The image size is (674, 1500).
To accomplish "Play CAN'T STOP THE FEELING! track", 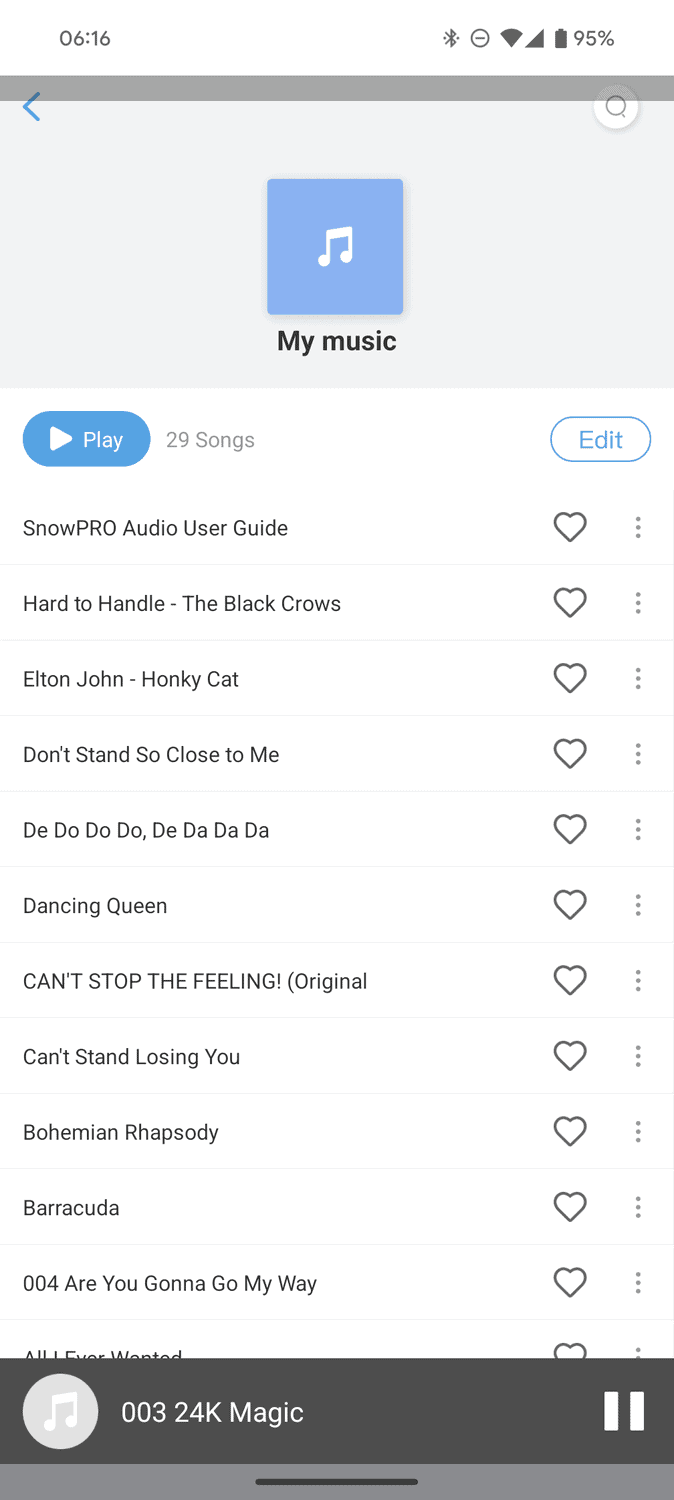I will pos(195,981).
